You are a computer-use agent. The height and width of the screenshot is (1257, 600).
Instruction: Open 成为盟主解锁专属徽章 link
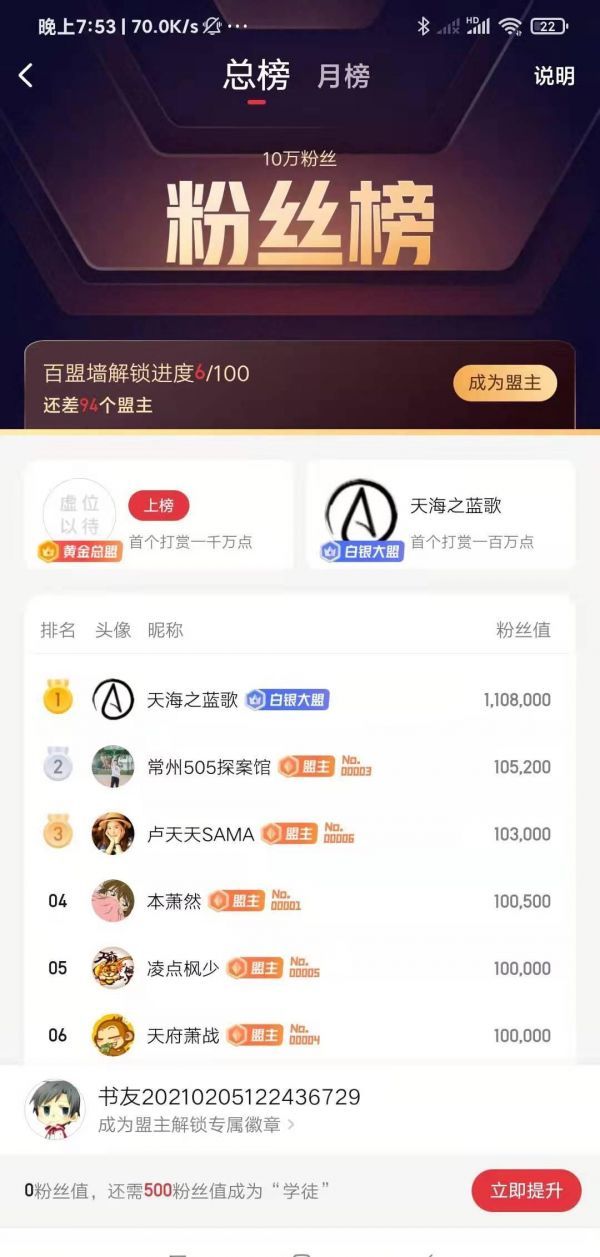click(x=196, y=1125)
